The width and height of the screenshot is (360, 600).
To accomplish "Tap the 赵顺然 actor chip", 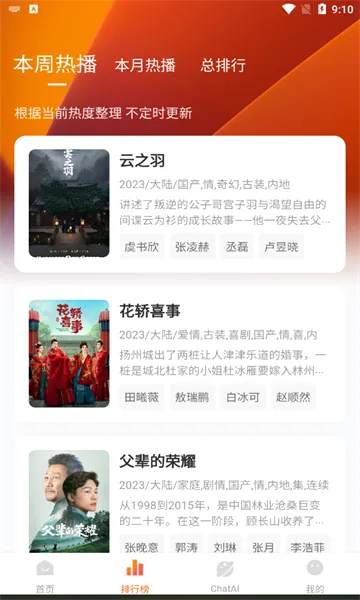I will pyautogui.click(x=293, y=397).
